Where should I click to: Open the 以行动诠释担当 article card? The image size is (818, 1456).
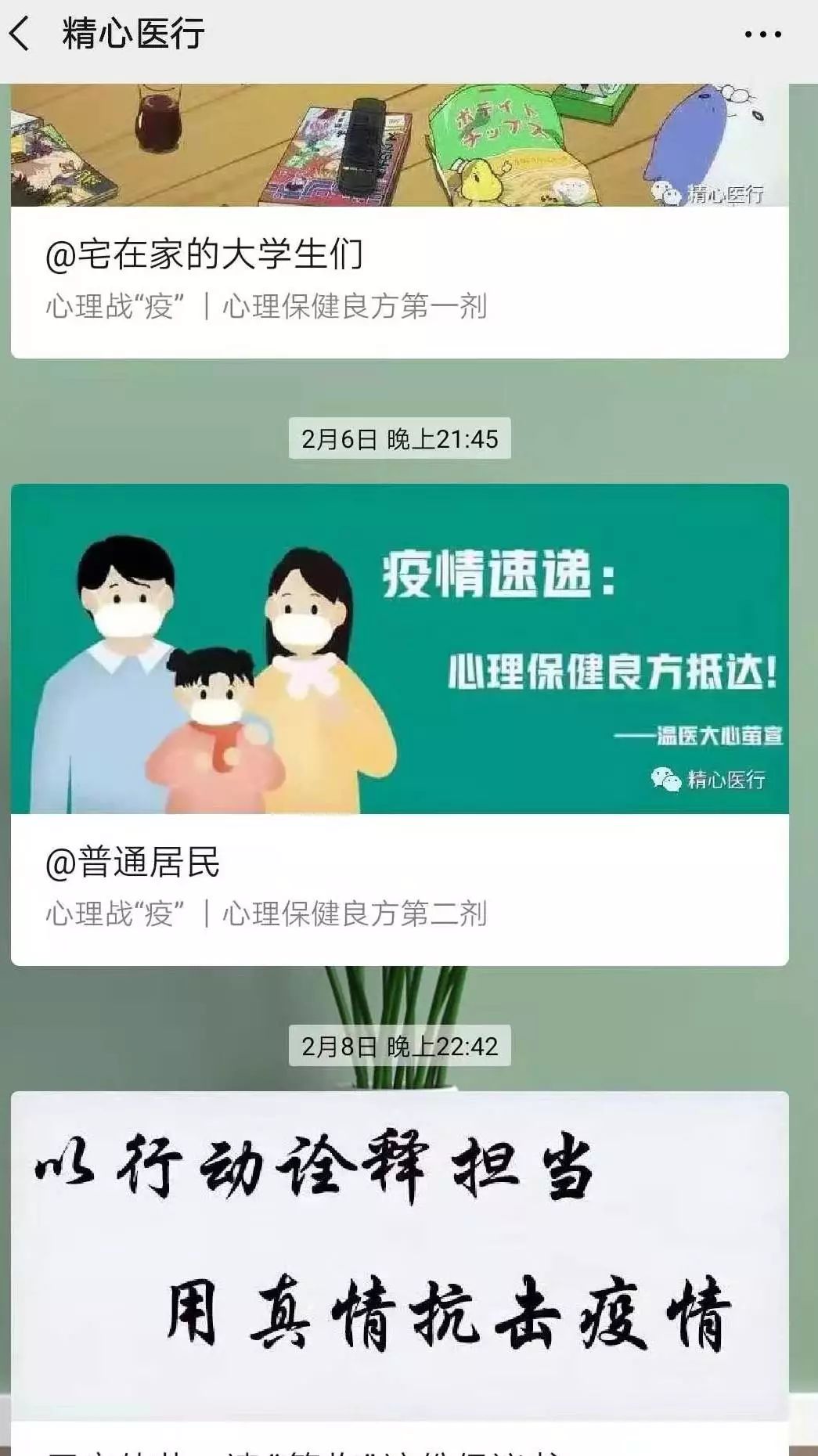click(x=399, y=1252)
